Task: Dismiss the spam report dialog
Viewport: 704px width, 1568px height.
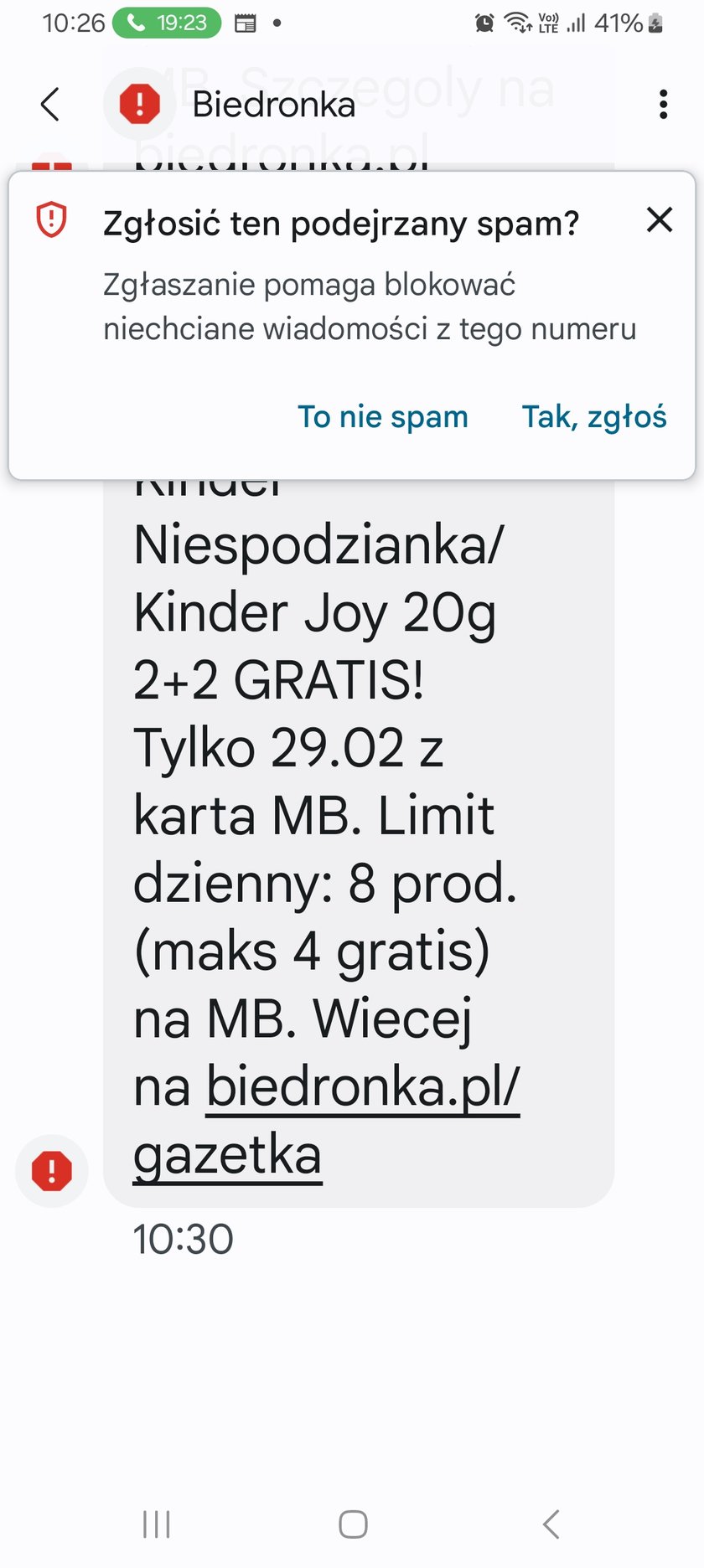Action: coord(660,220)
